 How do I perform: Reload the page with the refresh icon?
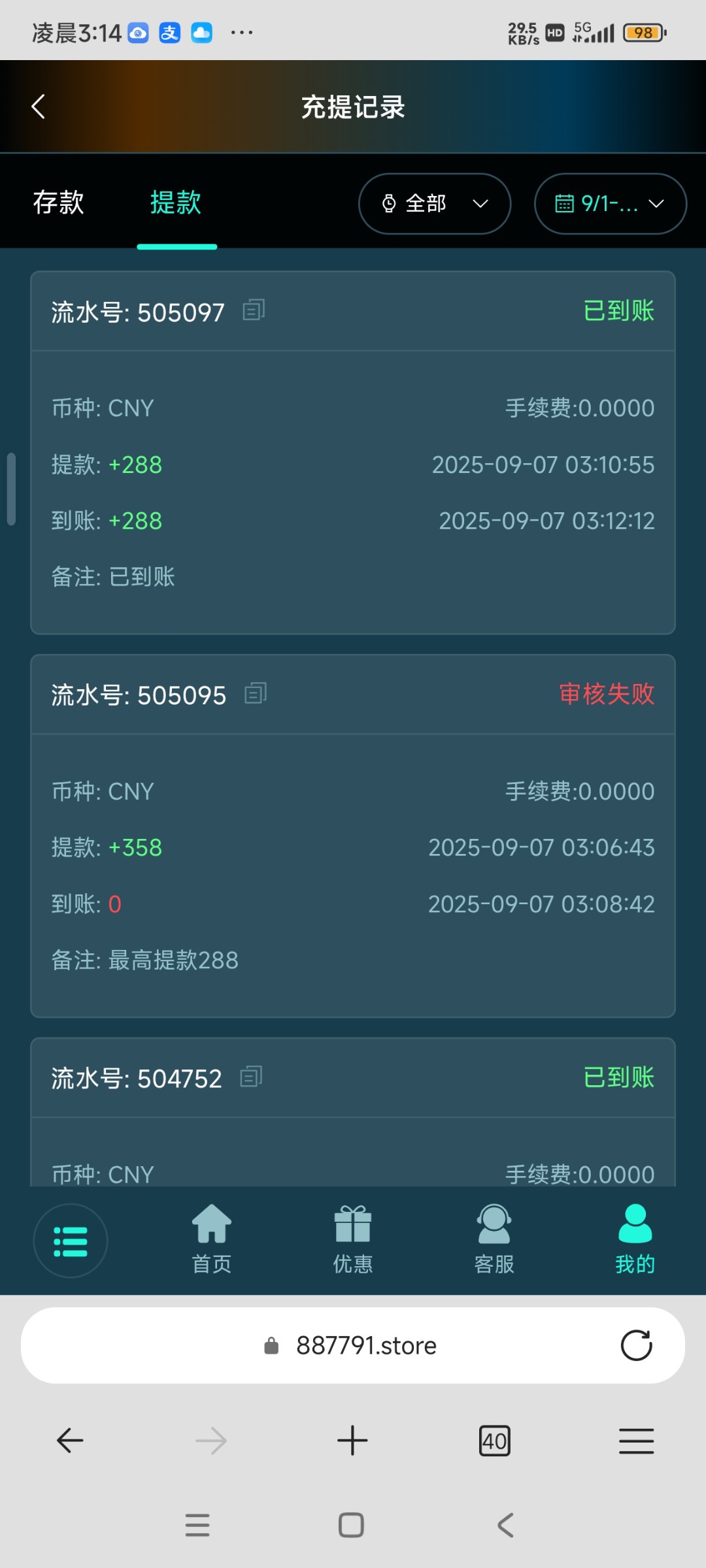coord(636,1346)
